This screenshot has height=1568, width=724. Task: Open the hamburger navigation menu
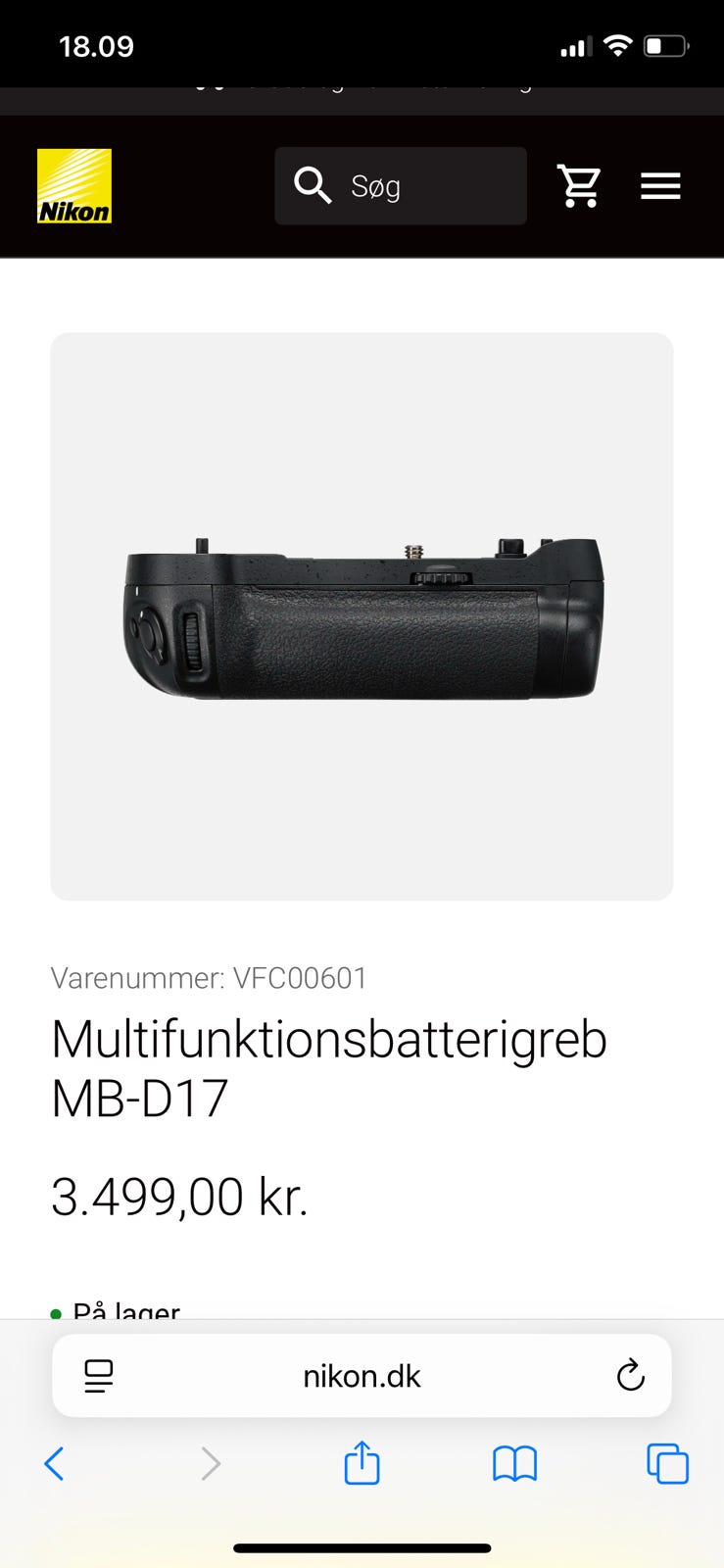click(x=660, y=185)
